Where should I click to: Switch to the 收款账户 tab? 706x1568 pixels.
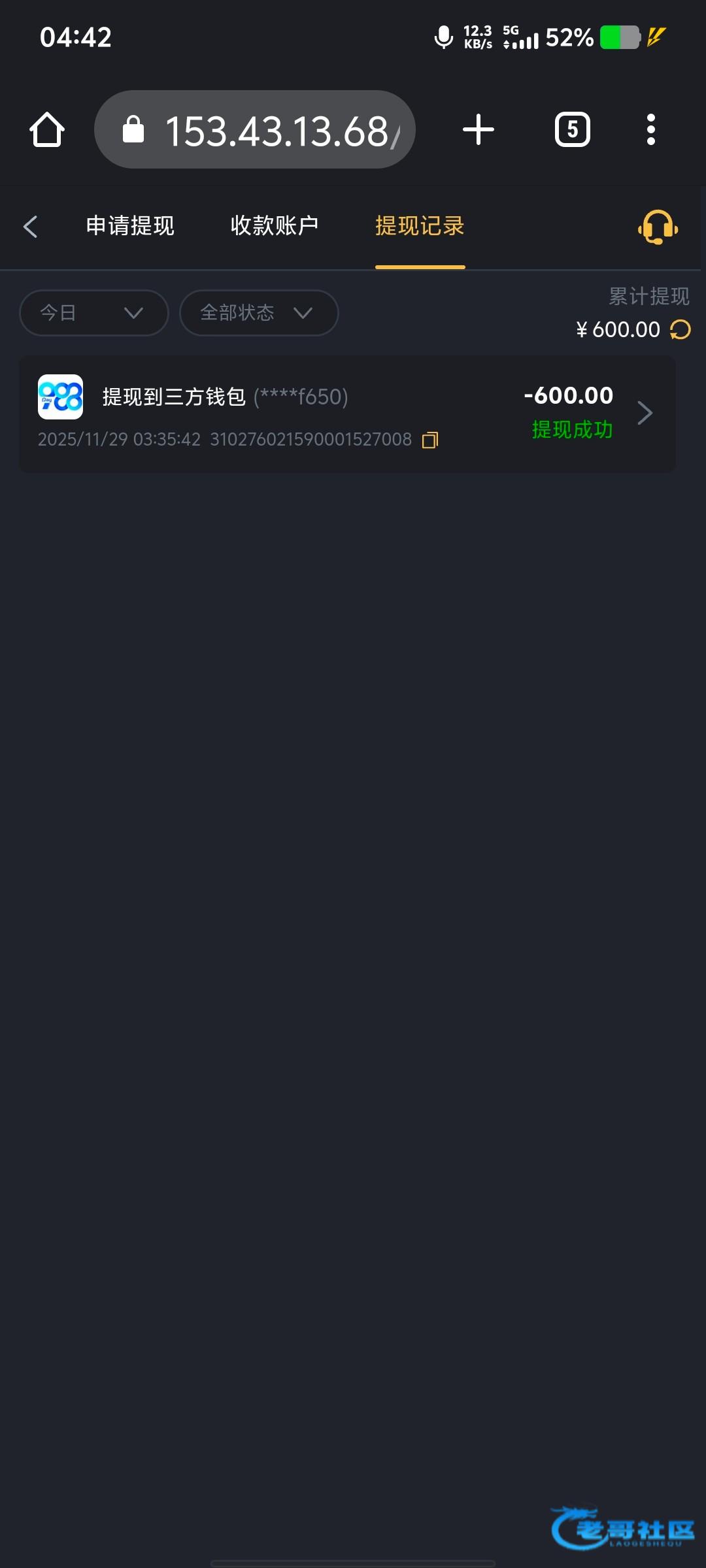click(274, 226)
